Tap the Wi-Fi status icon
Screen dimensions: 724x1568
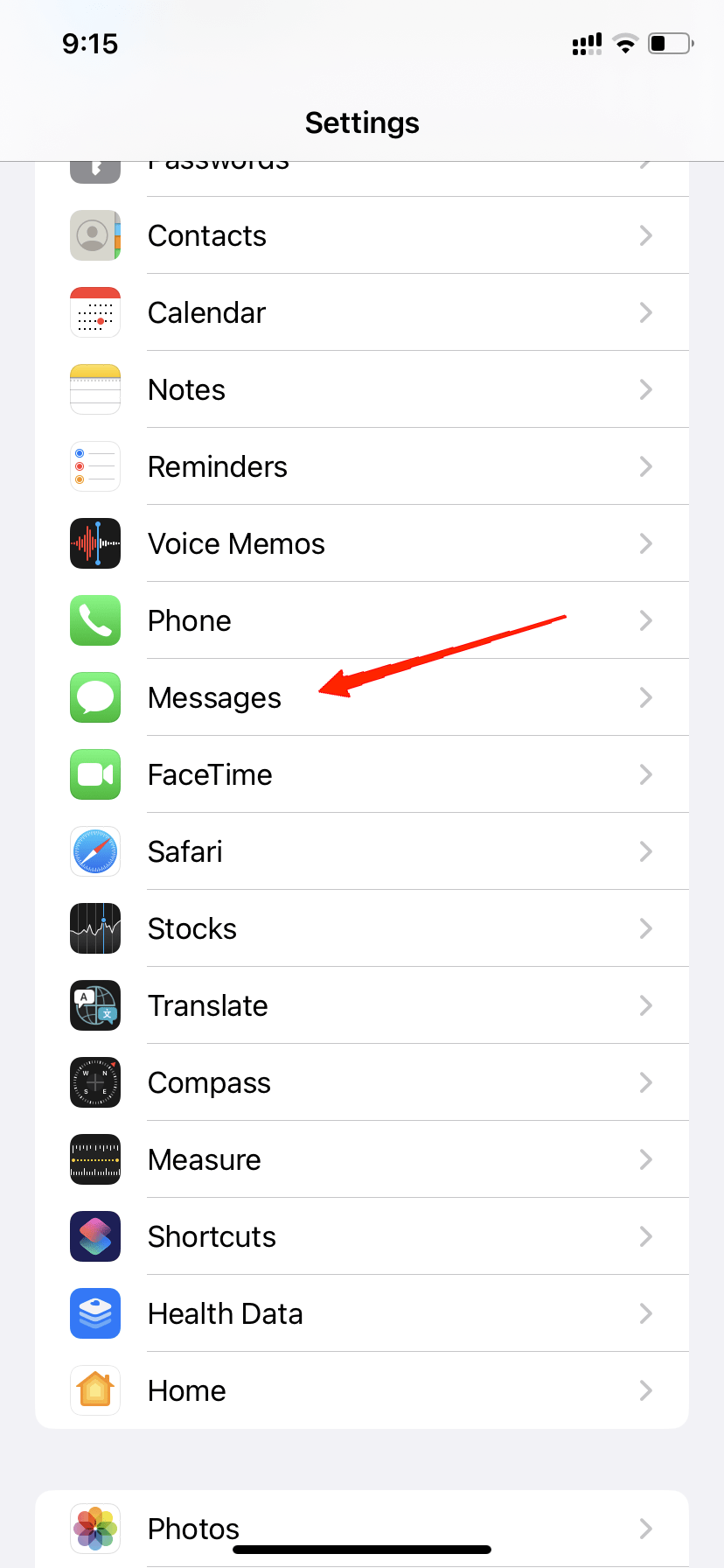[626, 44]
